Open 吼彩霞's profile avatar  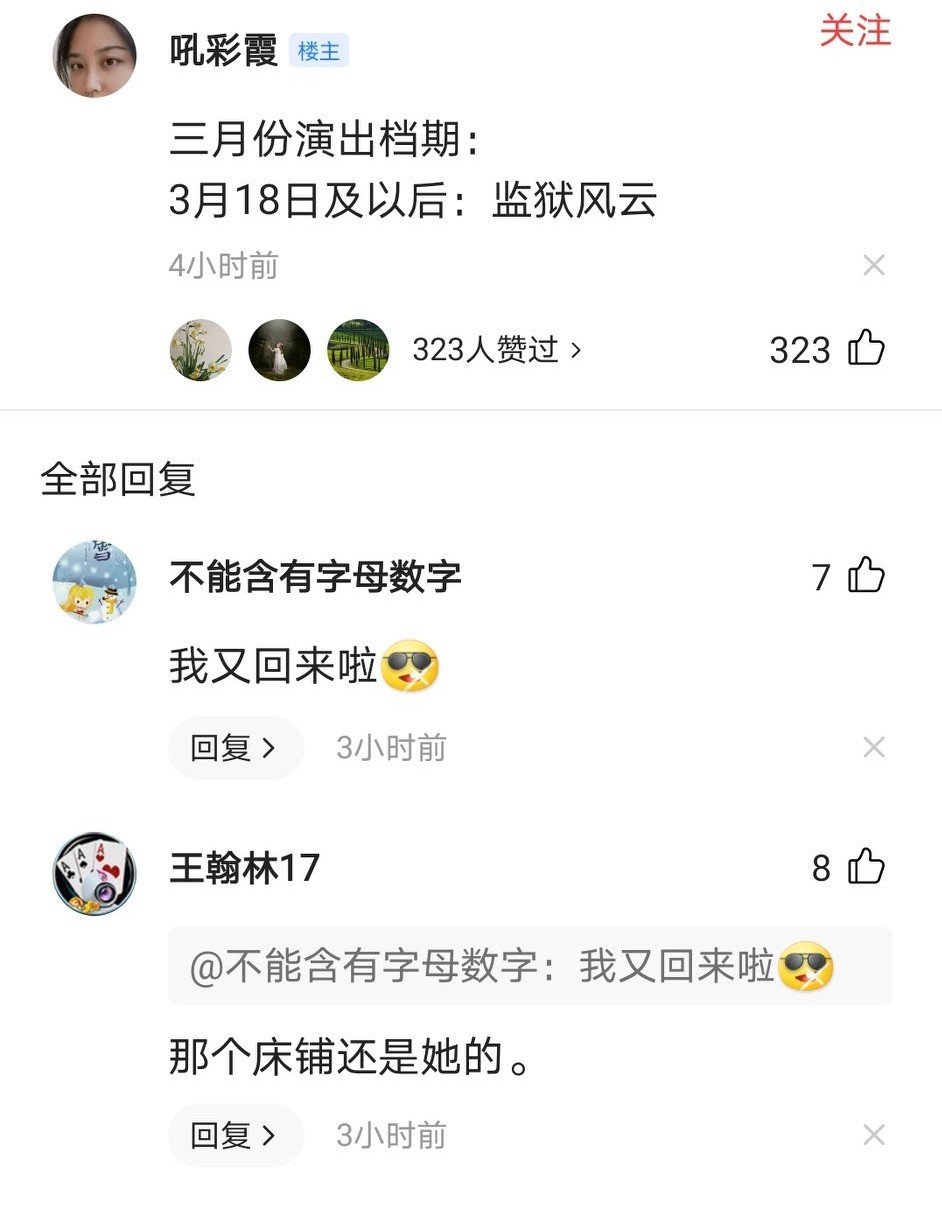94,56
